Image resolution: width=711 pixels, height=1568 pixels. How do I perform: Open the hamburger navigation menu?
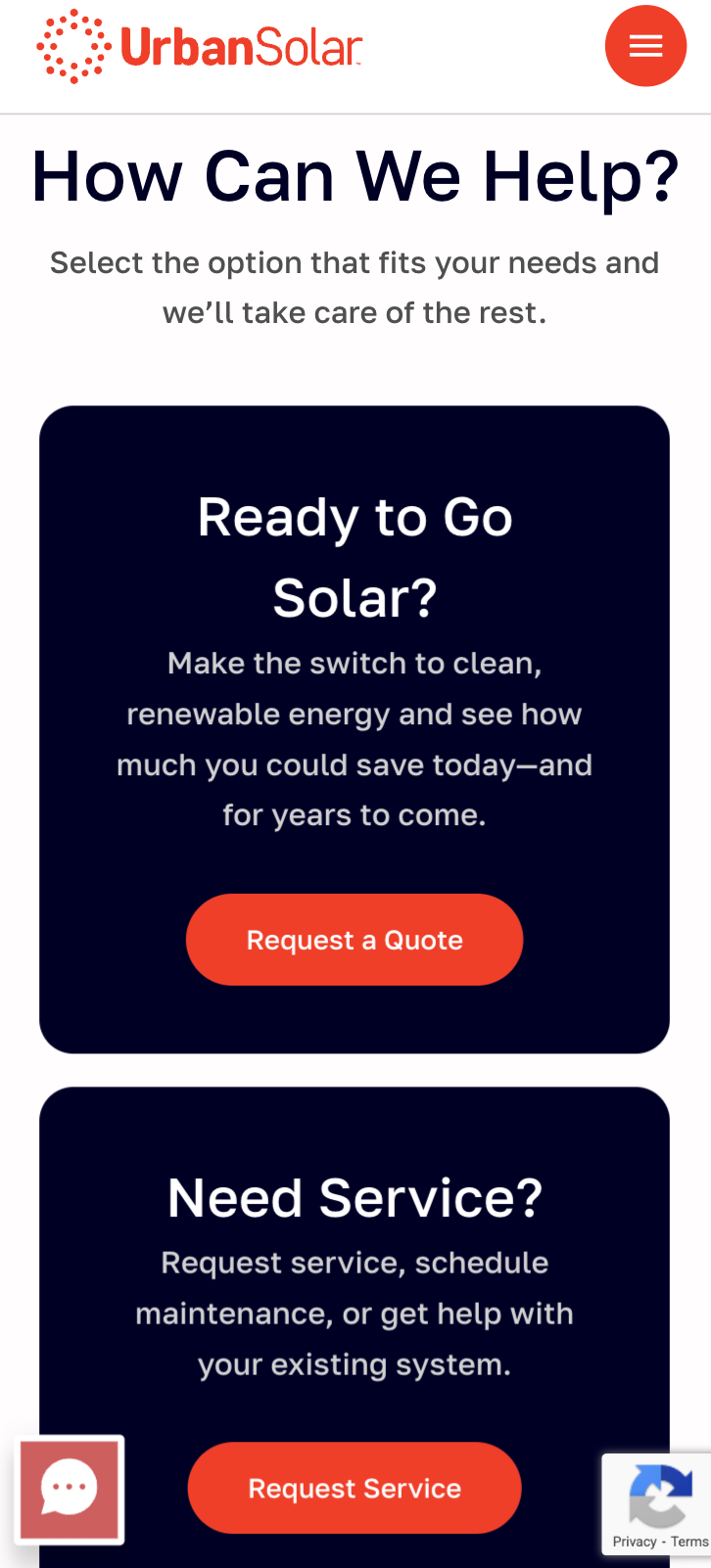click(645, 46)
